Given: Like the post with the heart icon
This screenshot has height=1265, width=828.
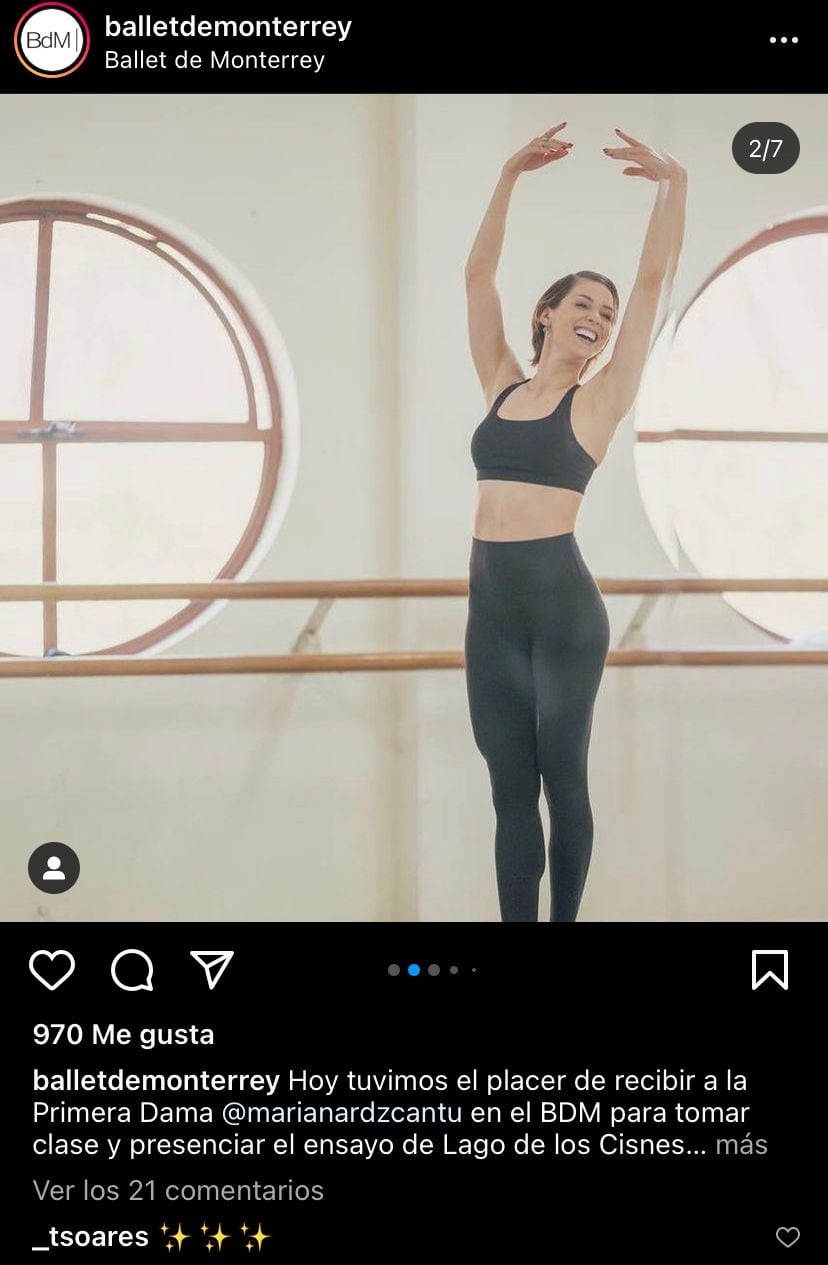Looking at the screenshot, I should point(52,970).
